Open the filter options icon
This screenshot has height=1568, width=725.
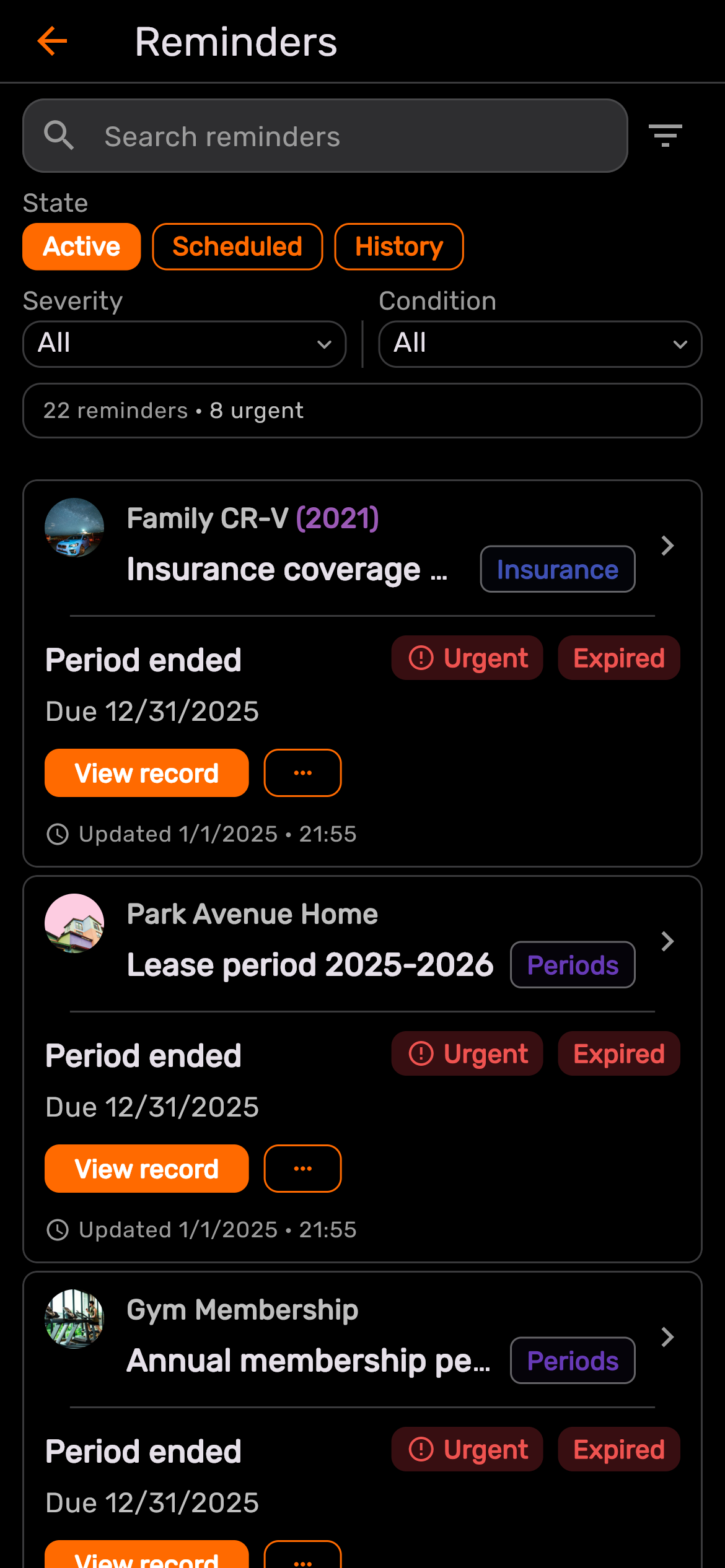coord(666,136)
